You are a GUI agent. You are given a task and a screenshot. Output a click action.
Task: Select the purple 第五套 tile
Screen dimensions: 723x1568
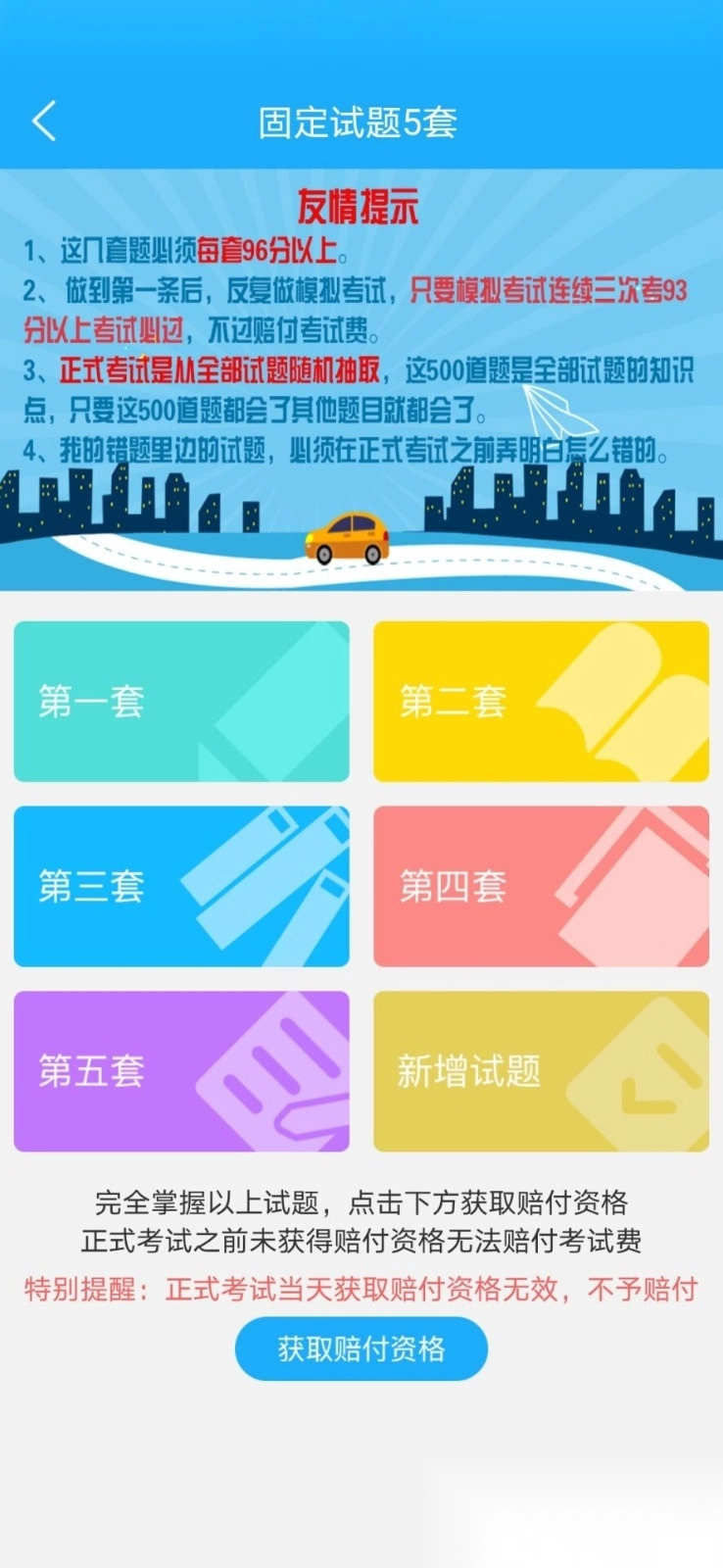[x=180, y=1071]
